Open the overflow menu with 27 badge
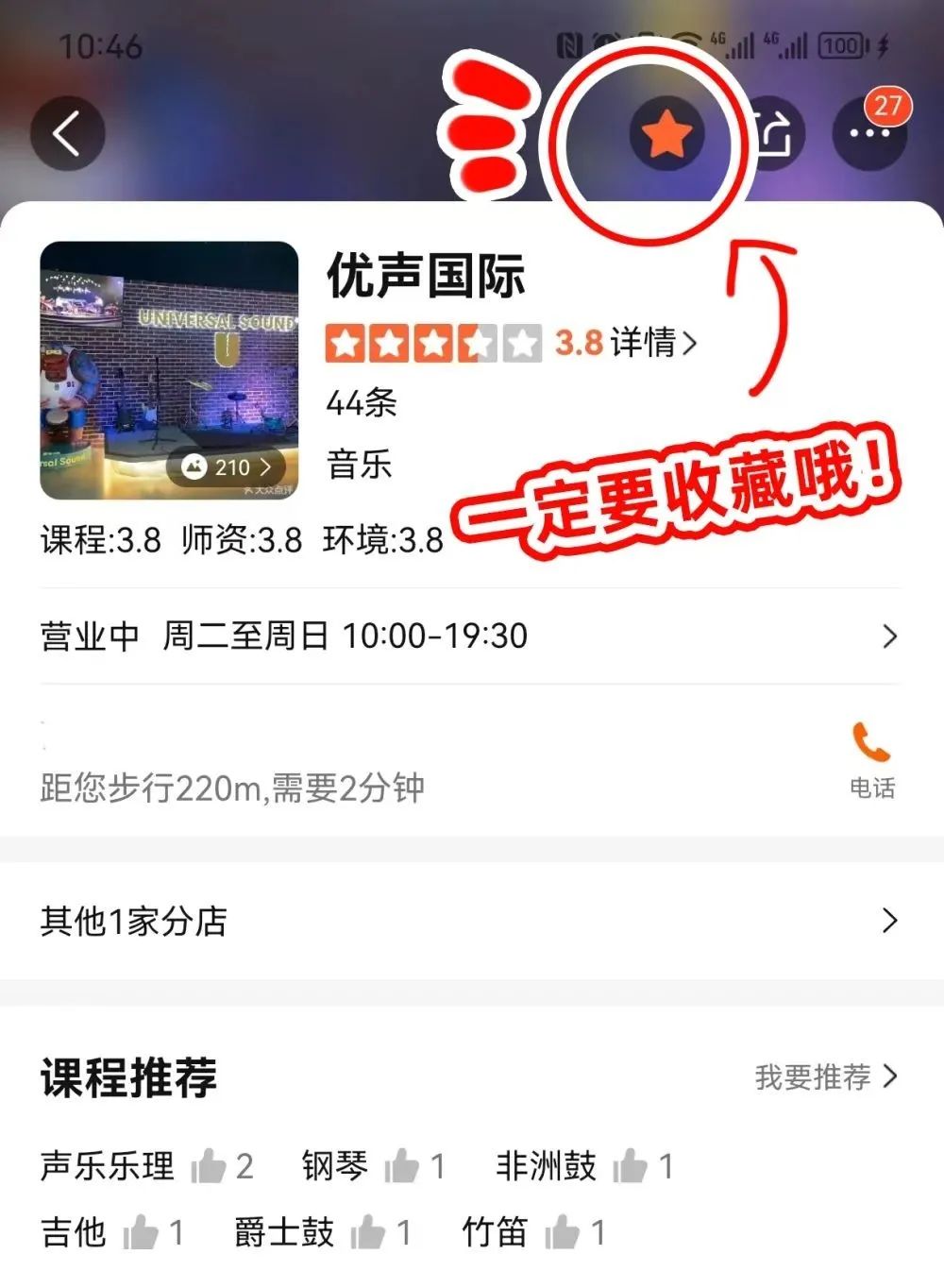 coord(868,133)
